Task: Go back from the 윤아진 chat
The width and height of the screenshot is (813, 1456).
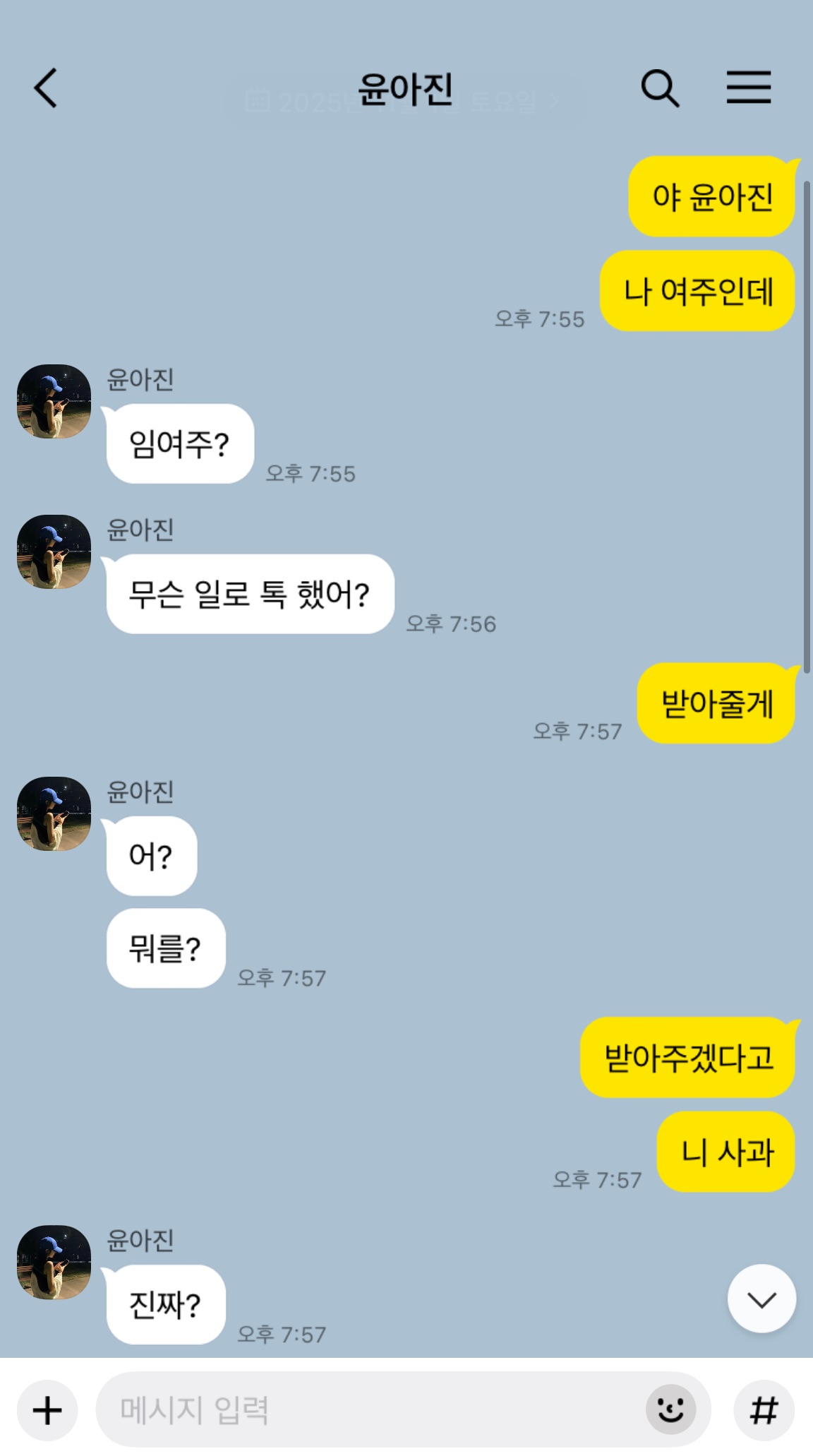Action: pos(46,88)
